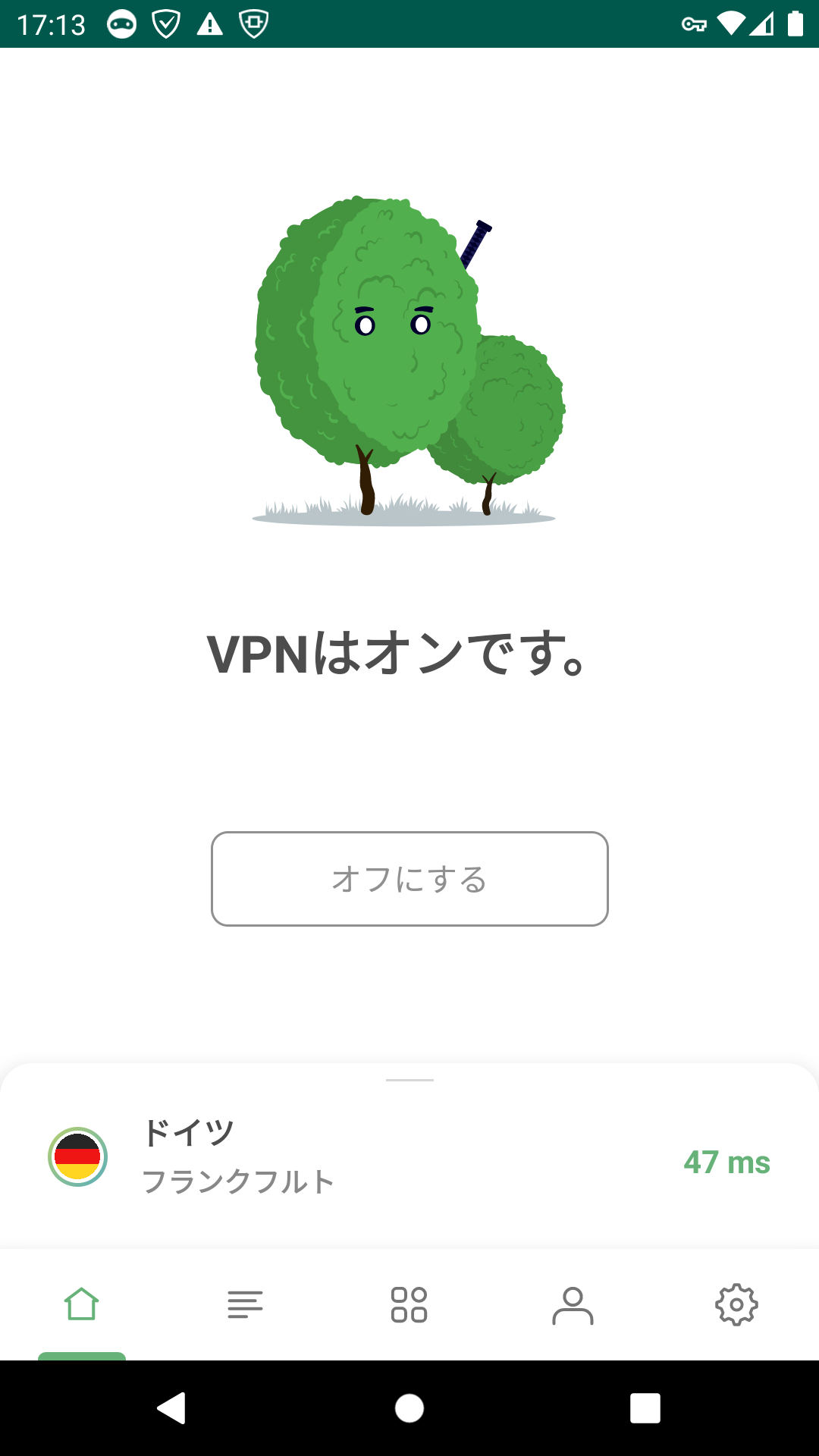Switch to the home tab
This screenshot has width=819, height=1456.
tap(82, 1304)
